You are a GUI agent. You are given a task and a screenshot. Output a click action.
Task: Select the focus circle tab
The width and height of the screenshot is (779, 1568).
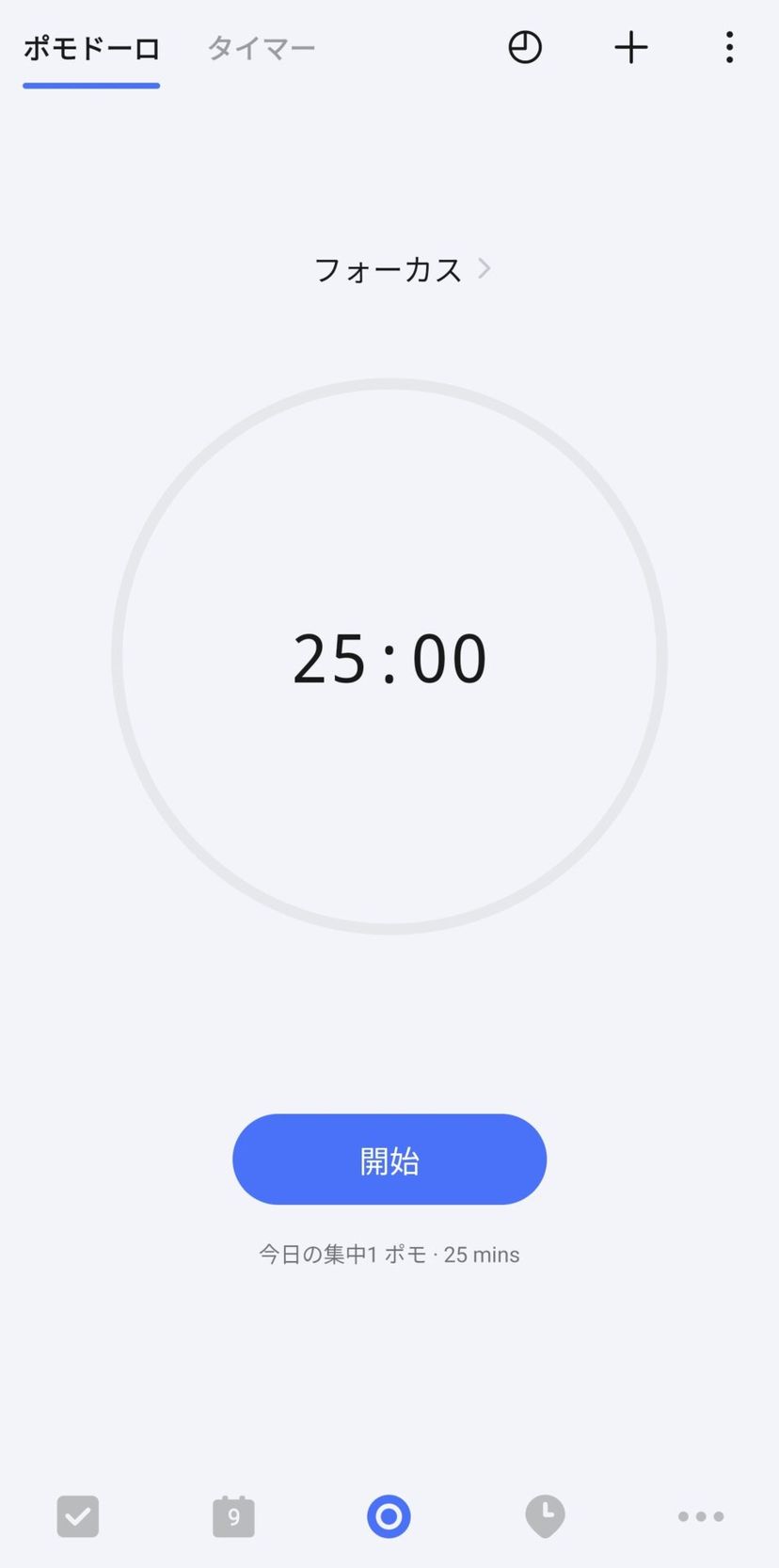[x=389, y=1516]
